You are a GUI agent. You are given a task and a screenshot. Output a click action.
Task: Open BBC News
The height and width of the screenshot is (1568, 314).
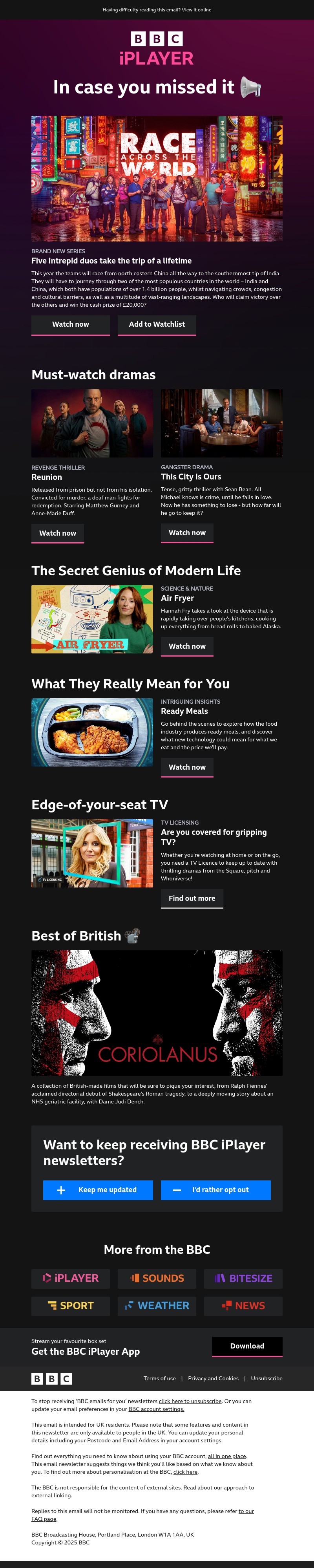[x=243, y=1306]
